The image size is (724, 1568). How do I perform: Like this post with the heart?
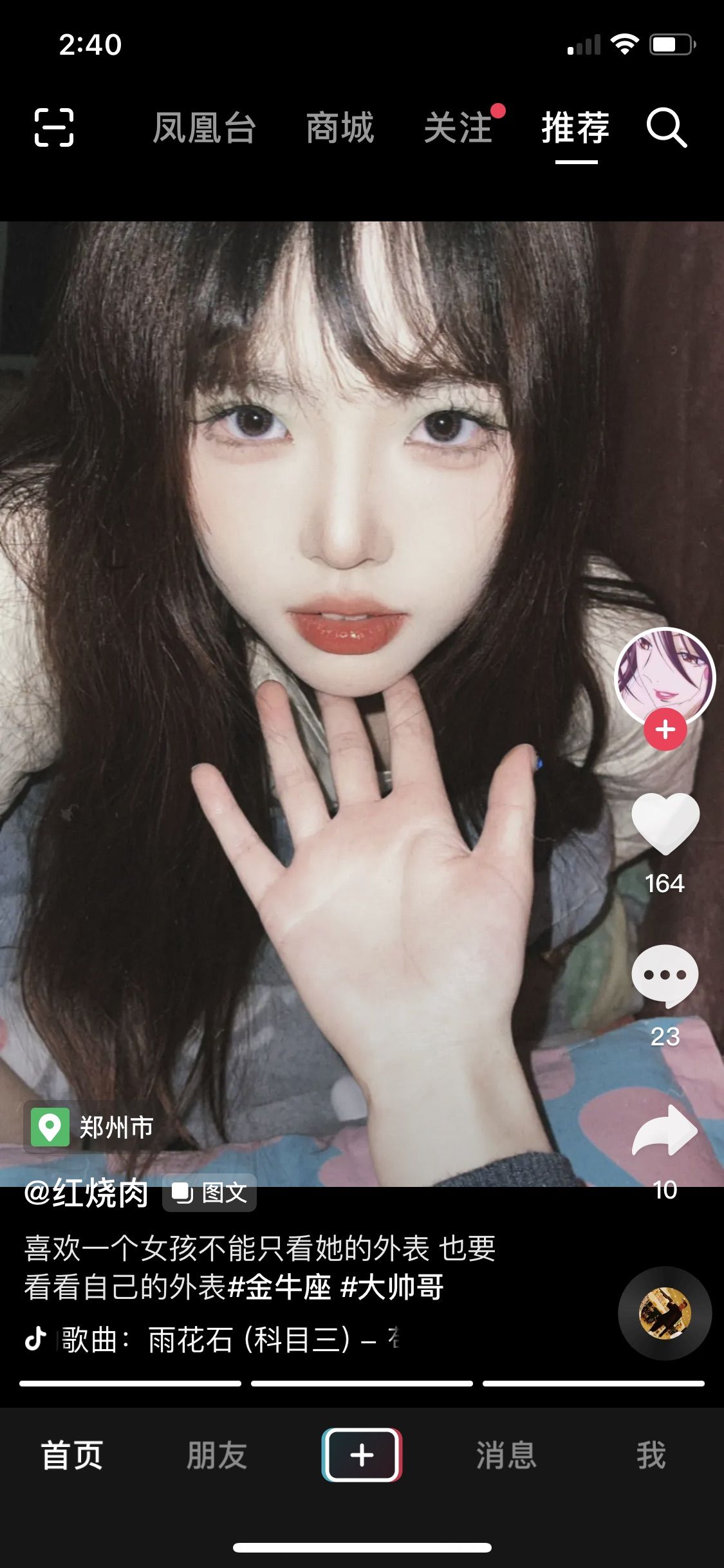click(665, 824)
